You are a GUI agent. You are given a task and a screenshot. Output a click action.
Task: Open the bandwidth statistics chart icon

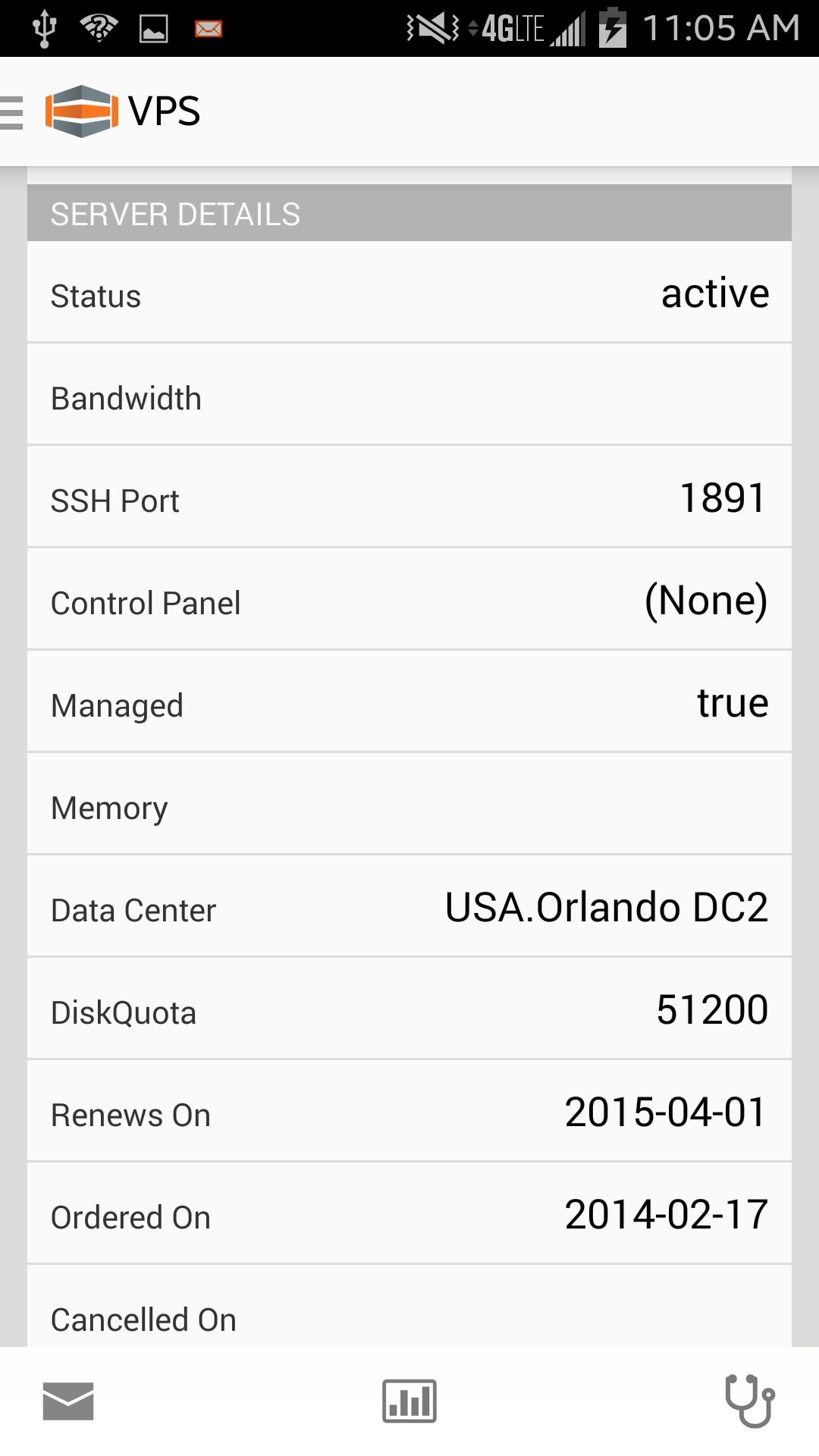tap(409, 1401)
